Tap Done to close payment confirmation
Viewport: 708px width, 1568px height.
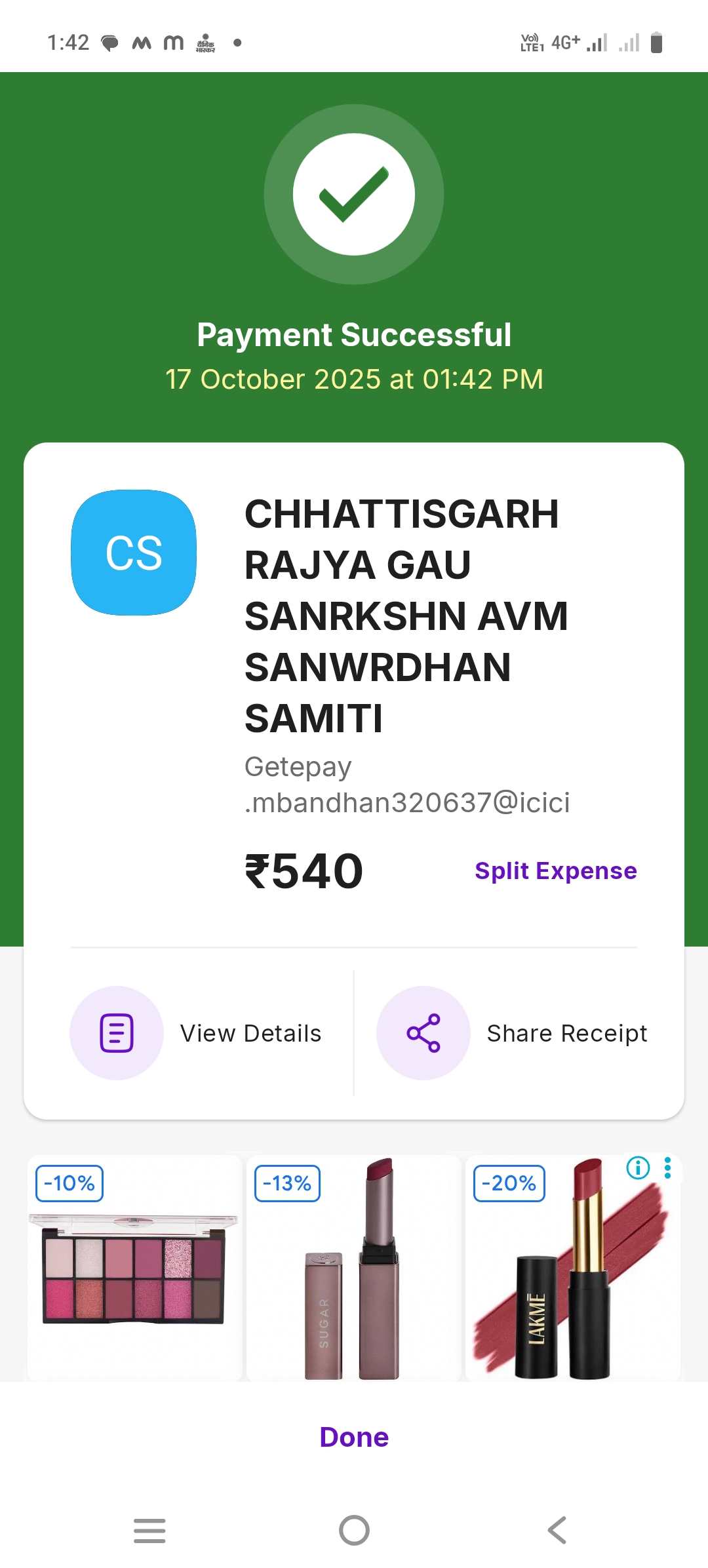354,1437
